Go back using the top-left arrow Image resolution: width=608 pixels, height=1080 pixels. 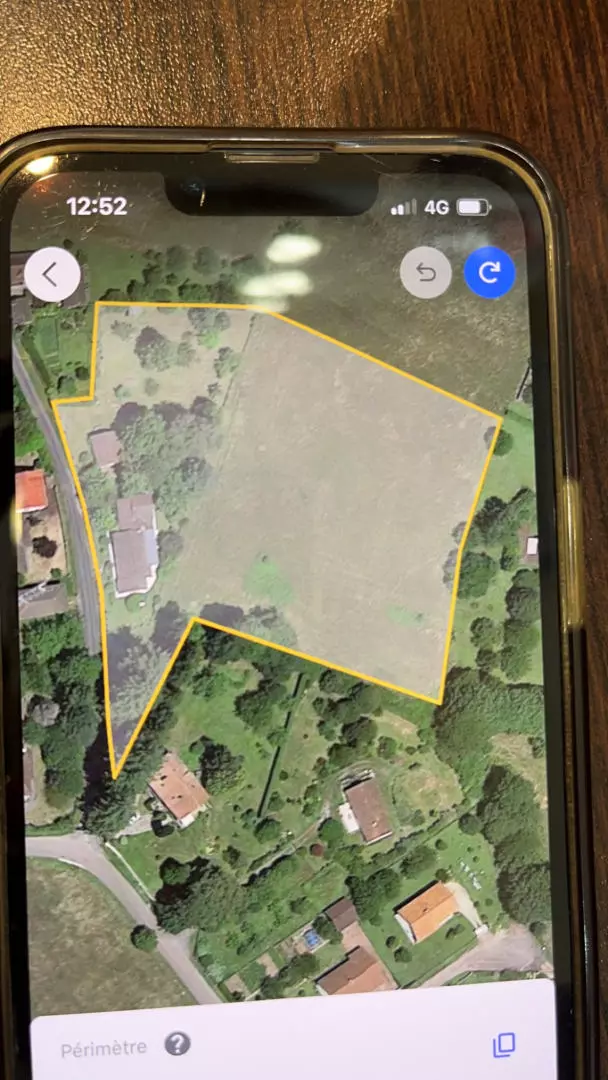(x=51, y=275)
